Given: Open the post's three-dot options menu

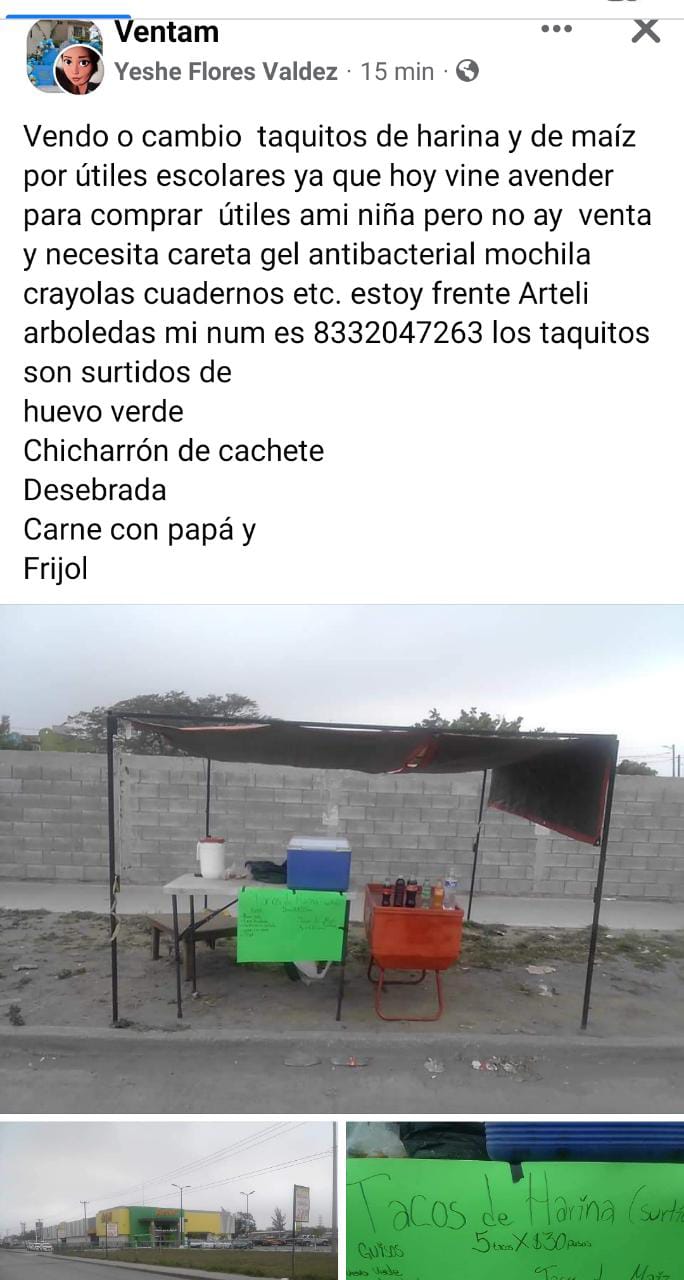Looking at the screenshot, I should tap(556, 29).
